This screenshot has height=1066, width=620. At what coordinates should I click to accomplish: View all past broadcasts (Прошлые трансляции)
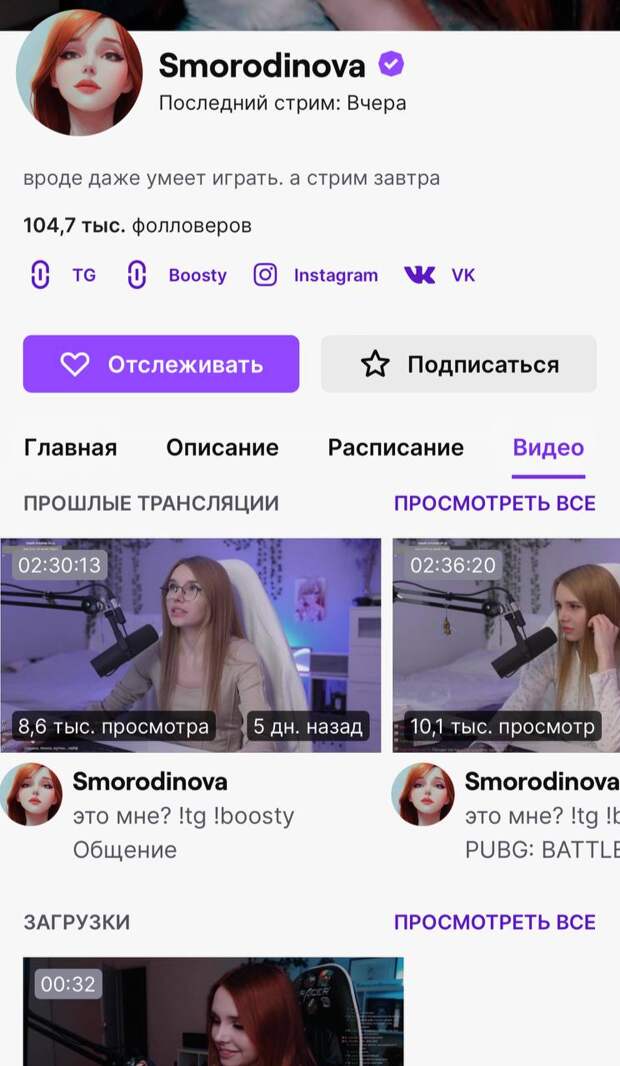[494, 503]
